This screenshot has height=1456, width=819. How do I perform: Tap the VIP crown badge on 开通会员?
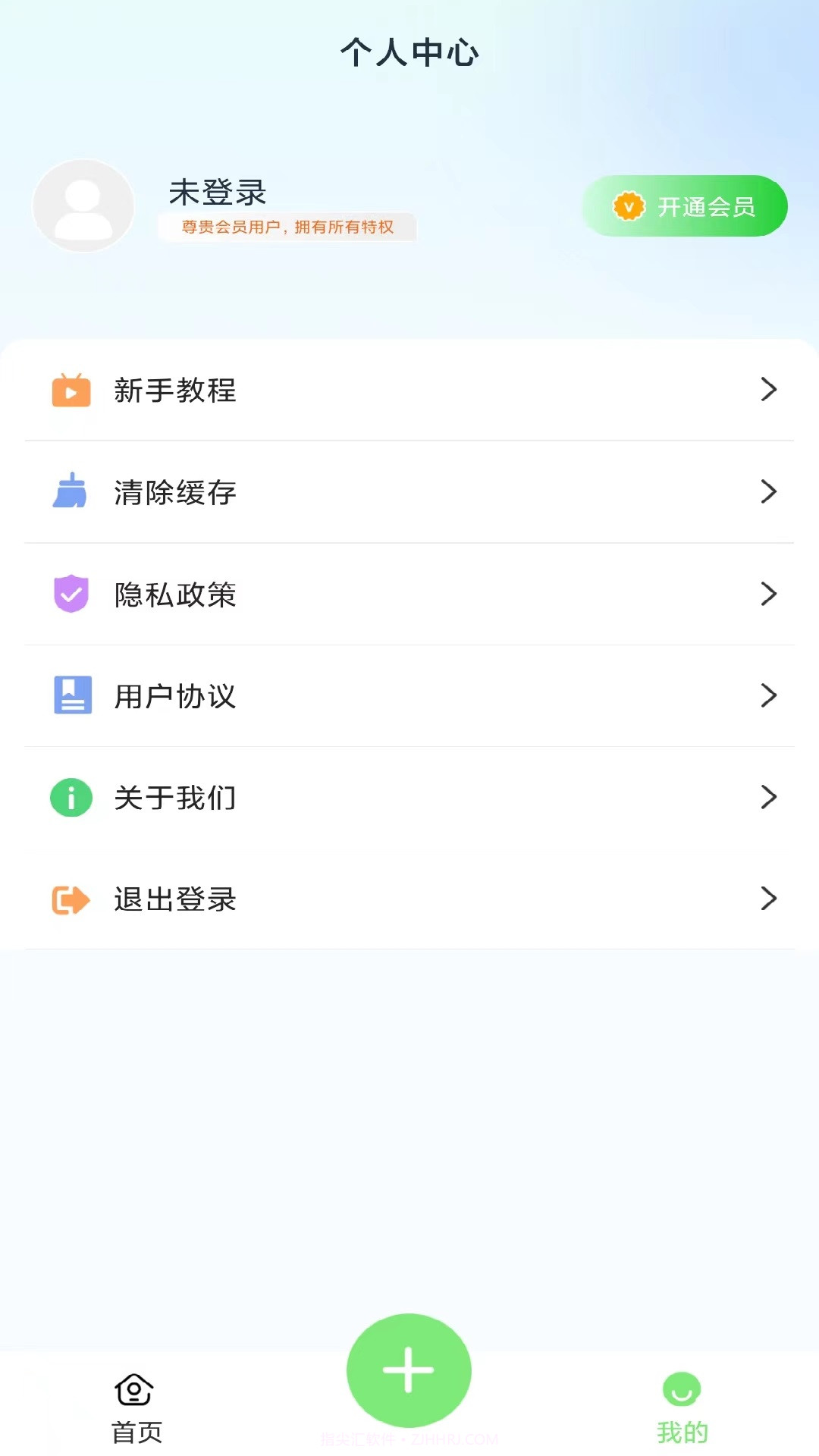tap(629, 206)
